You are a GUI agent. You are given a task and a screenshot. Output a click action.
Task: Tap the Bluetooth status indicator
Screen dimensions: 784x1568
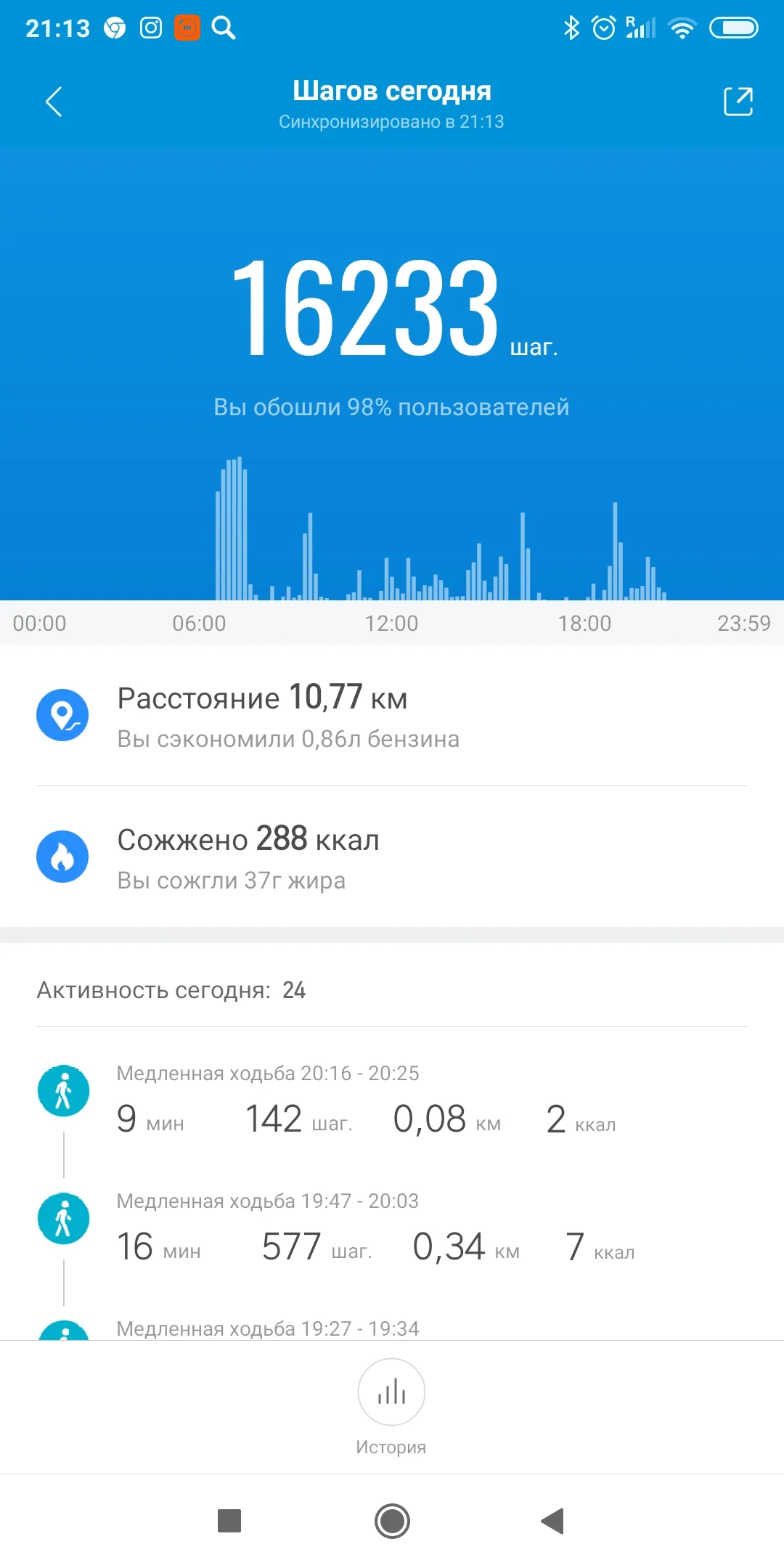click(570, 28)
